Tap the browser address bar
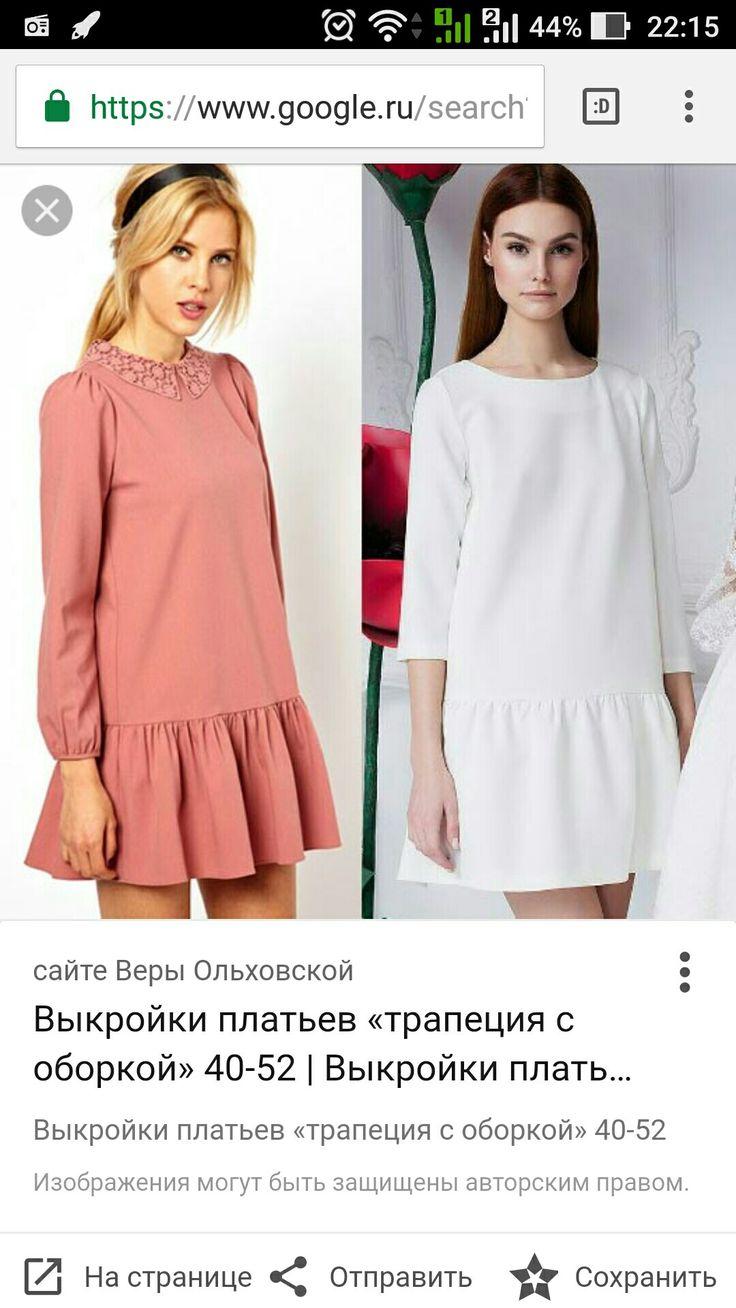Image resolution: width=736 pixels, height=1308 pixels. (280, 107)
